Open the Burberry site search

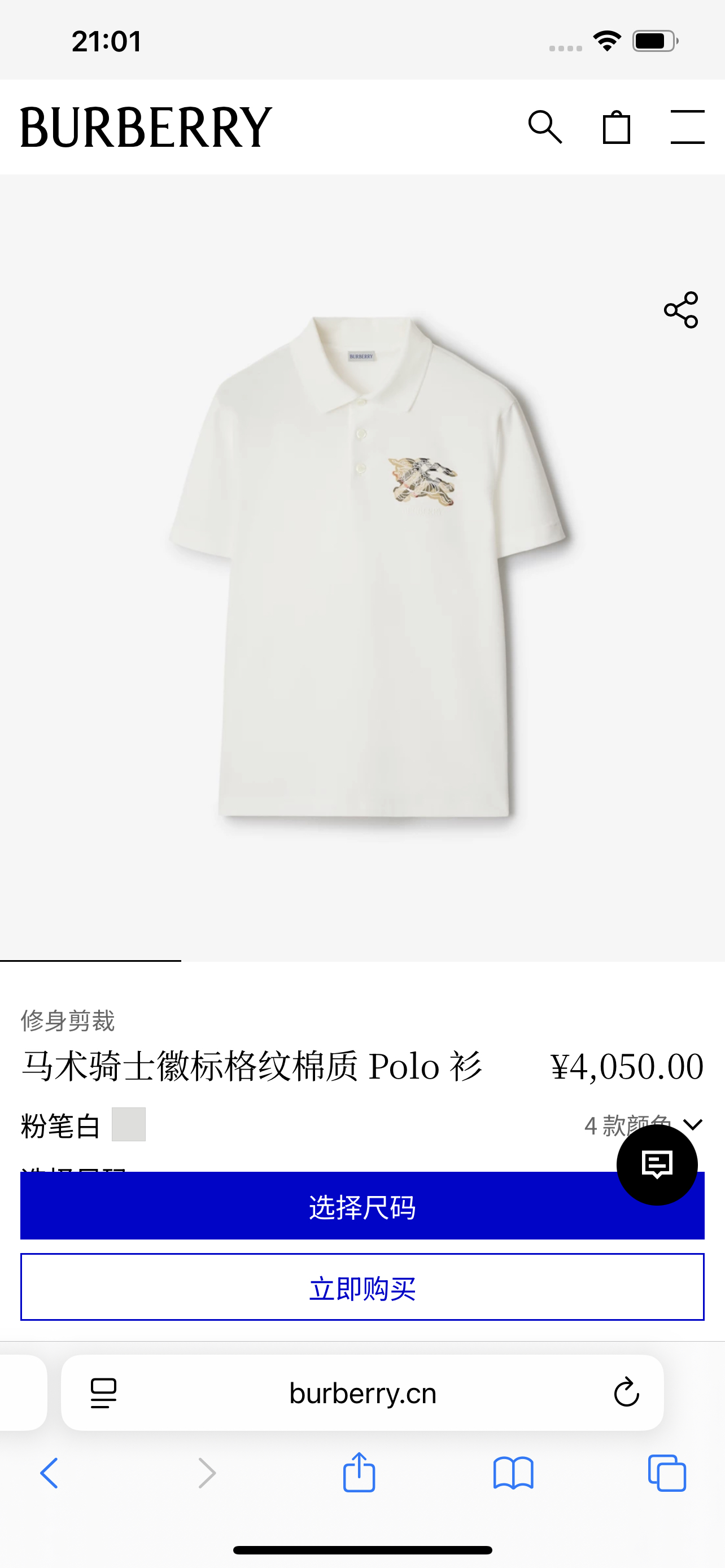(x=545, y=127)
